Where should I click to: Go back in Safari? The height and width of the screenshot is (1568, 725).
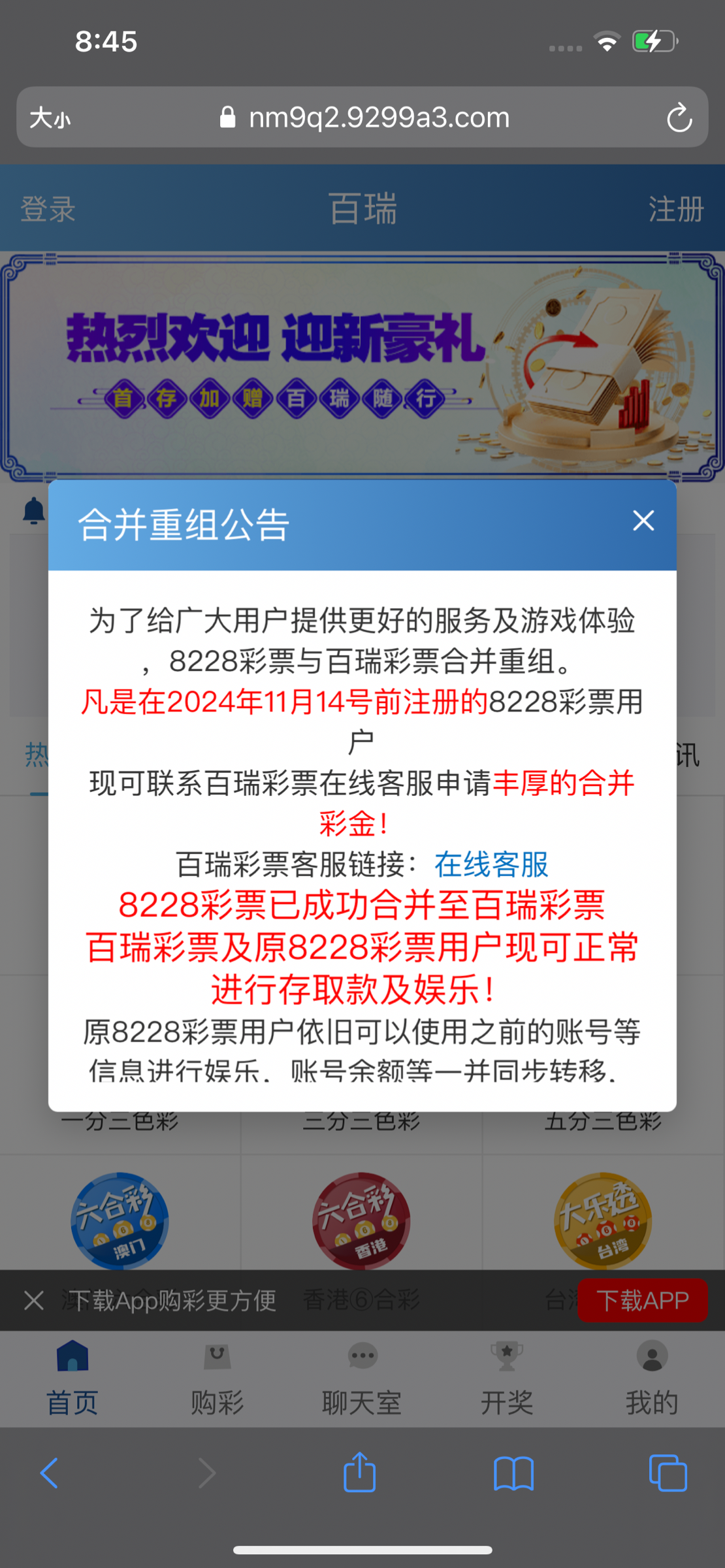pyautogui.click(x=50, y=1473)
